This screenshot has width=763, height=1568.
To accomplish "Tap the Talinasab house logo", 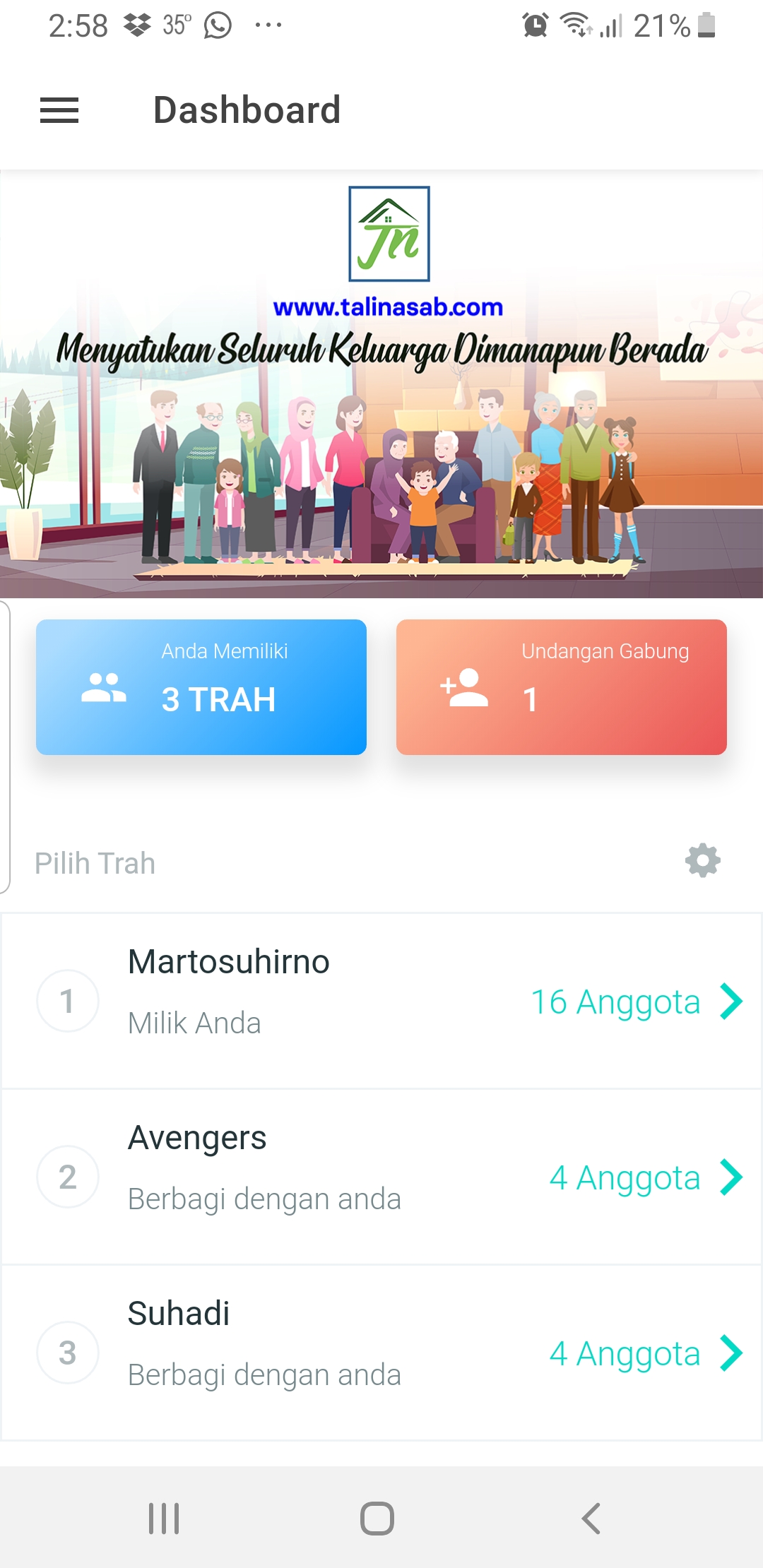I will click(x=388, y=232).
